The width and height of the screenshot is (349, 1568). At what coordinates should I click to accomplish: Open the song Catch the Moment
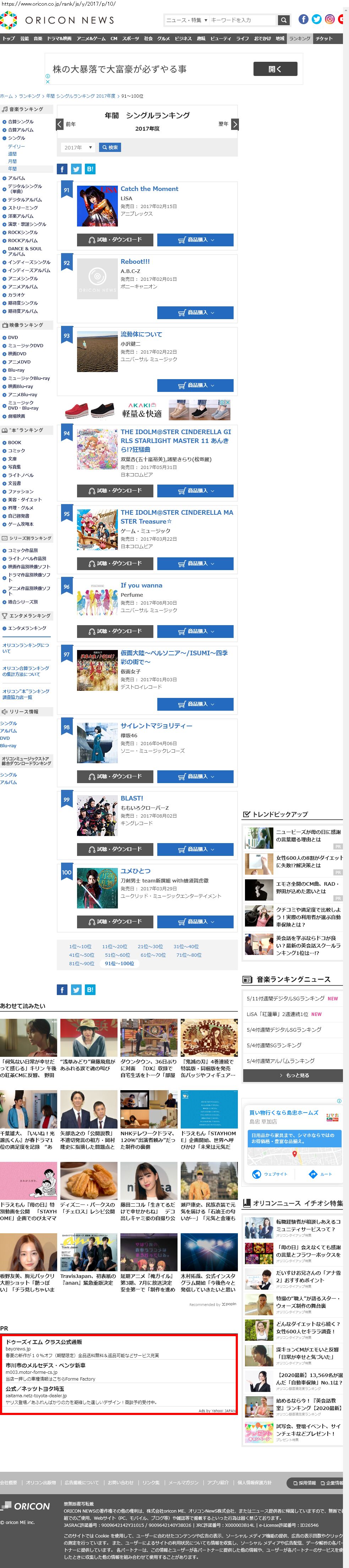tap(149, 189)
